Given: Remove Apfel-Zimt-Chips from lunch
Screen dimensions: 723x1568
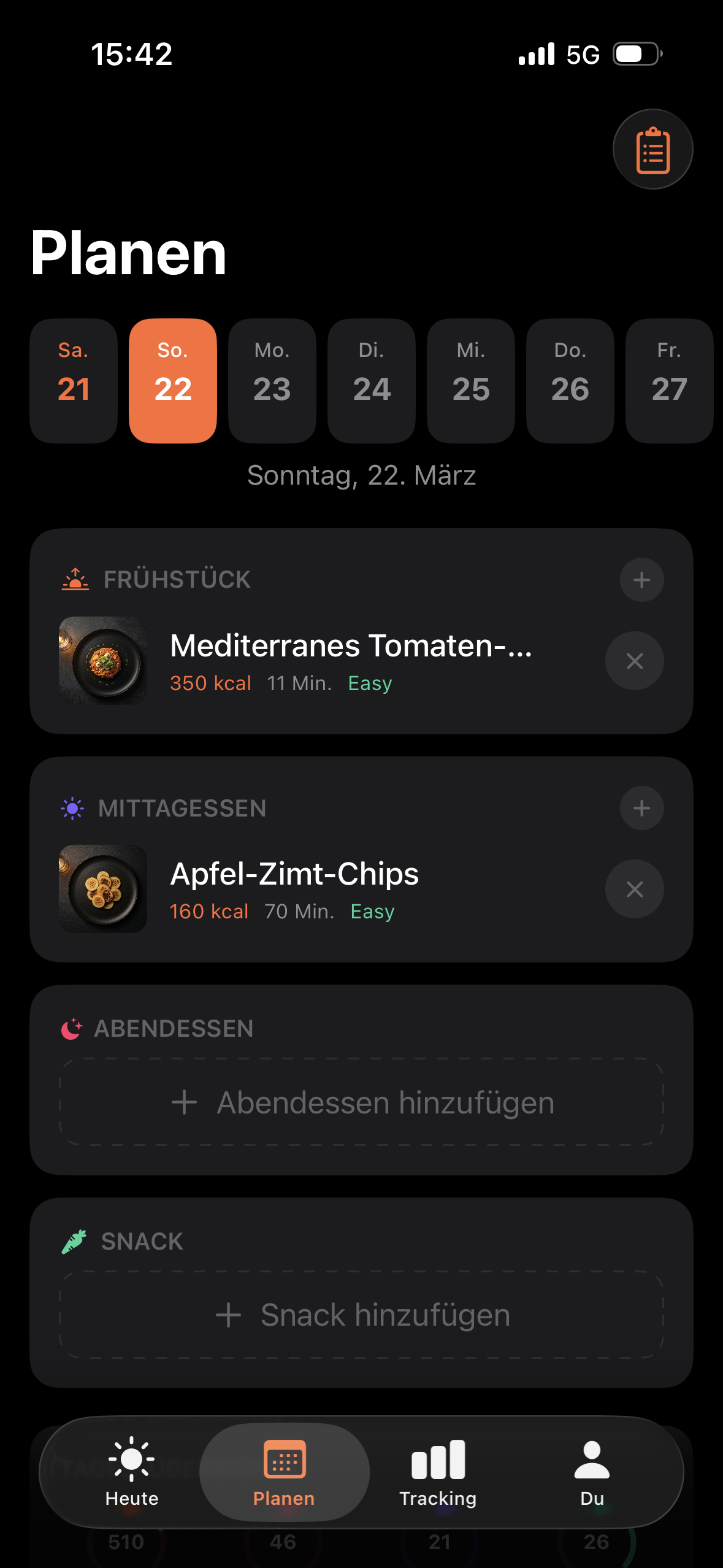Looking at the screenshot, I should pos(634,890).
